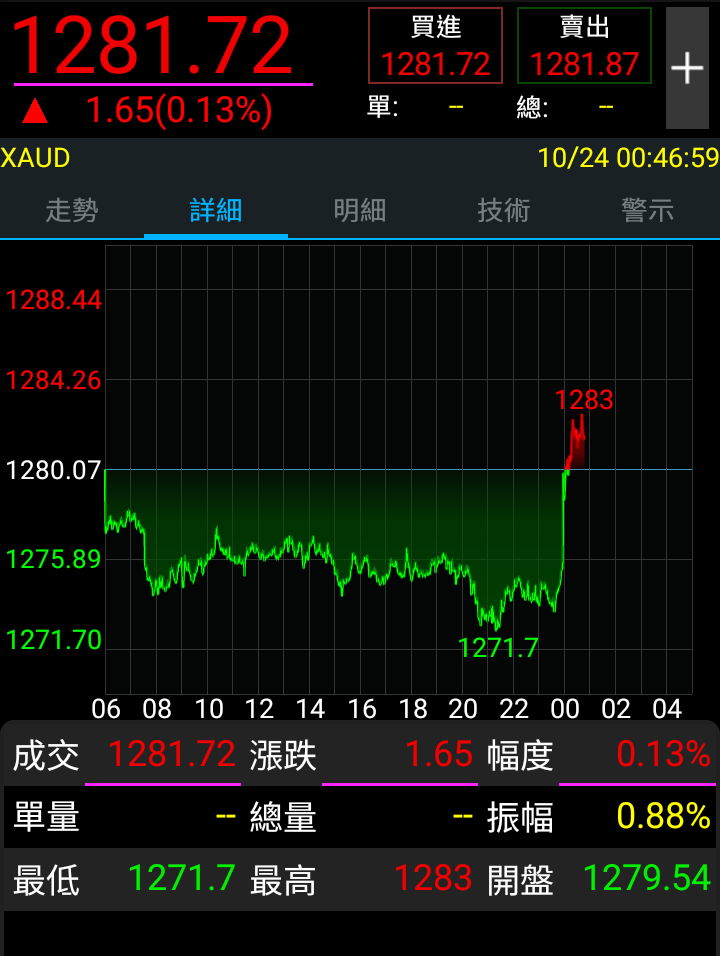Tap the 買進 buy price button

click(435, 46)
